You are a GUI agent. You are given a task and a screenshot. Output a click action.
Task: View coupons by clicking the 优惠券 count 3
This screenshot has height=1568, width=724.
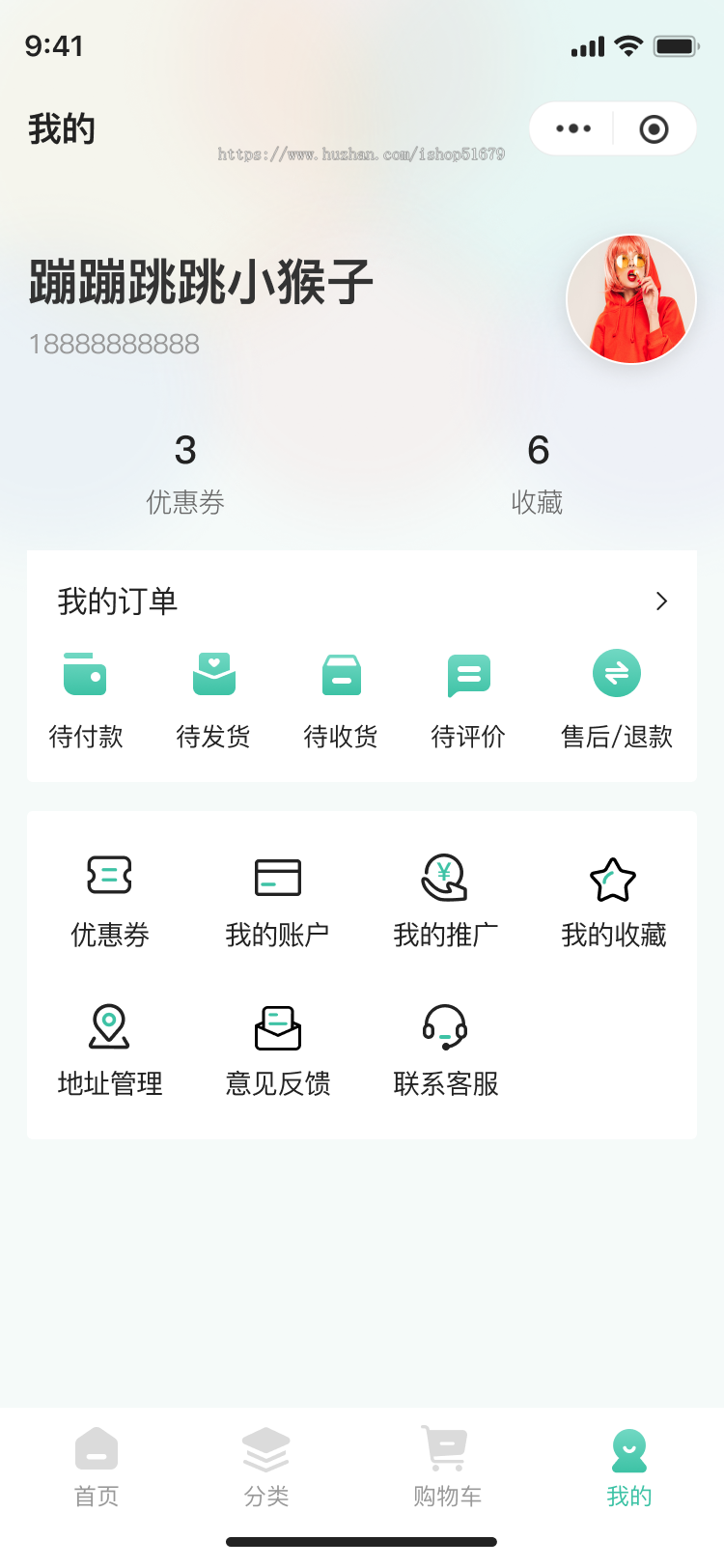coord(185,450)
